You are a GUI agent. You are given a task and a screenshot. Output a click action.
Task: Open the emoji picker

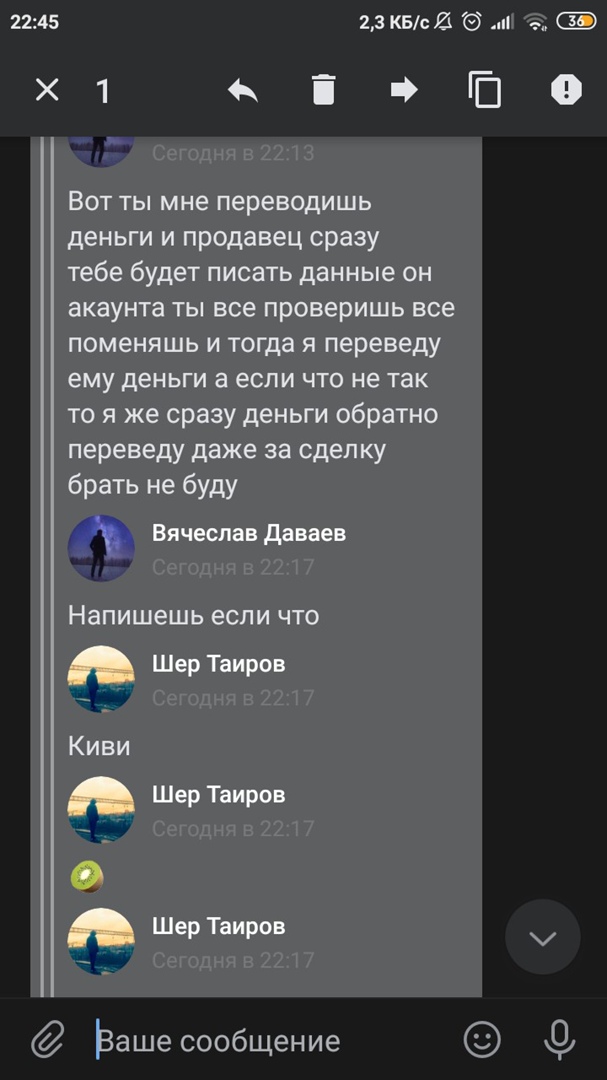pyautogui.click(x=482, y=1040)
